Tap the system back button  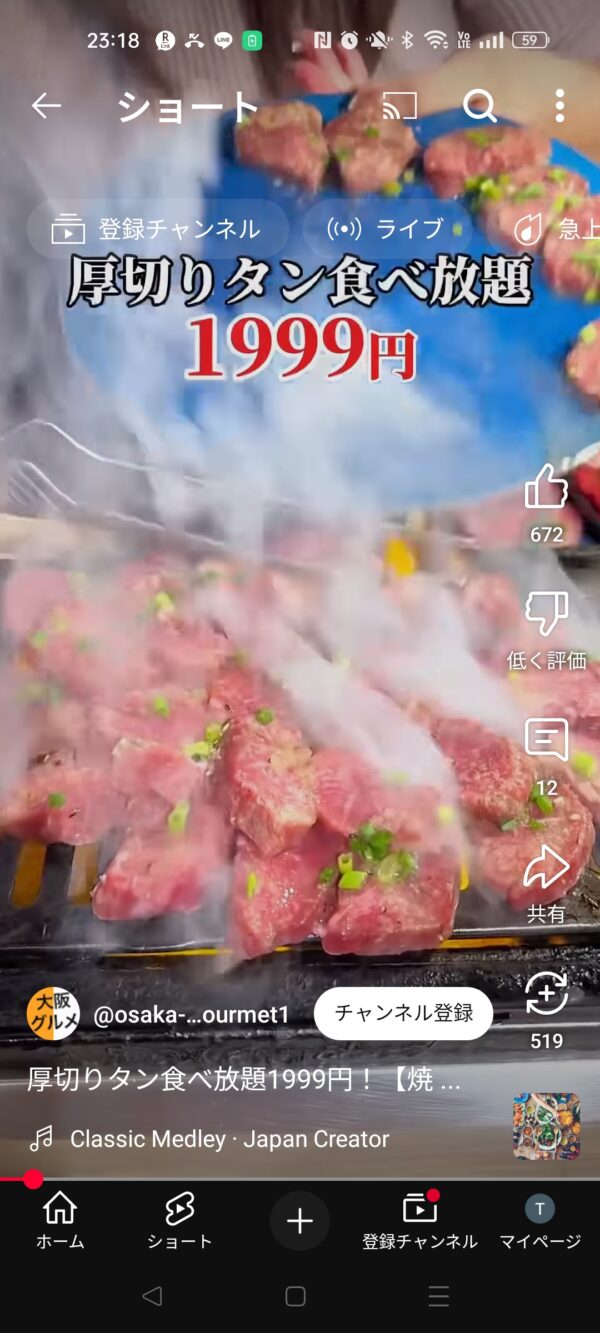click(x=152, y=1297)
